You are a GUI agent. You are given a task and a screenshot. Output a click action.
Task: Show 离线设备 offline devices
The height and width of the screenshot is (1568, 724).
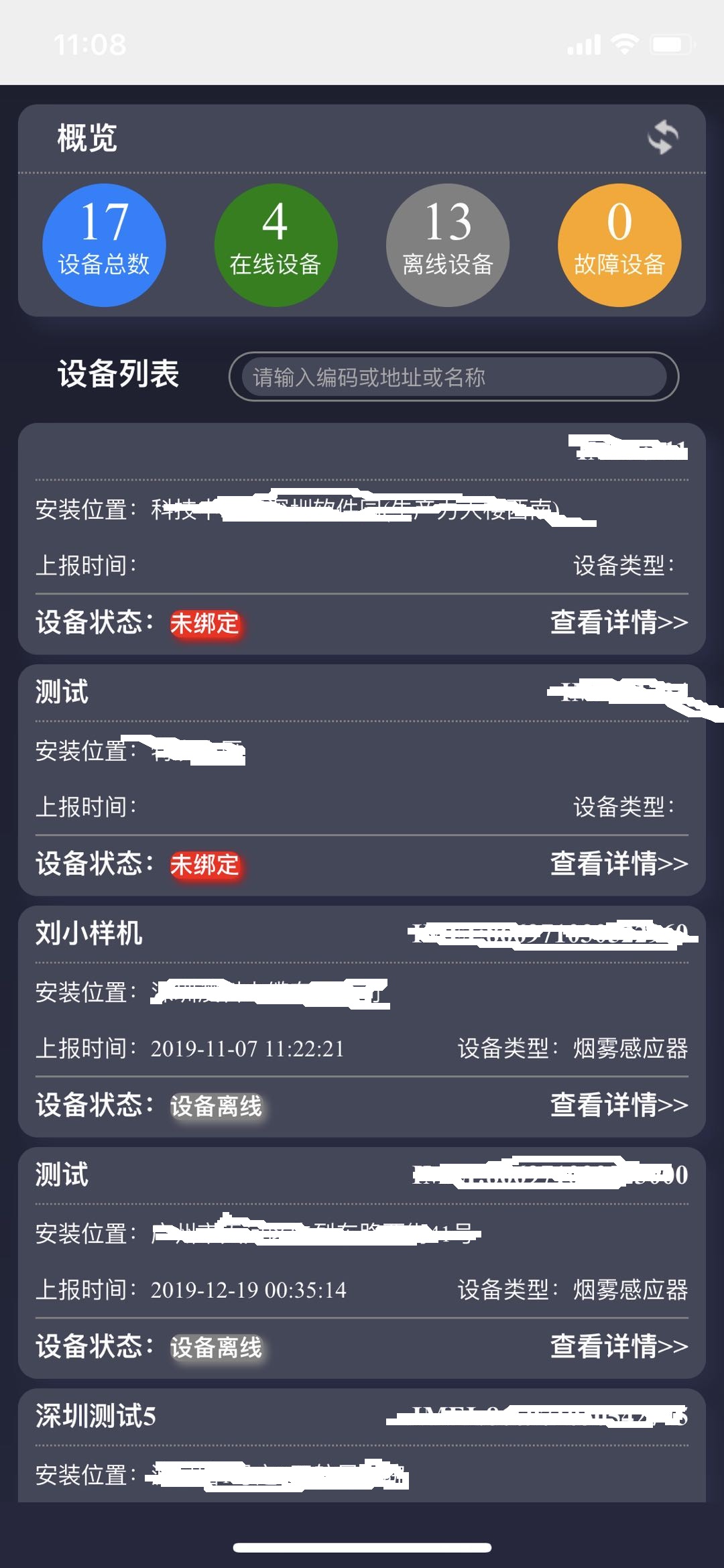[448, 245]
